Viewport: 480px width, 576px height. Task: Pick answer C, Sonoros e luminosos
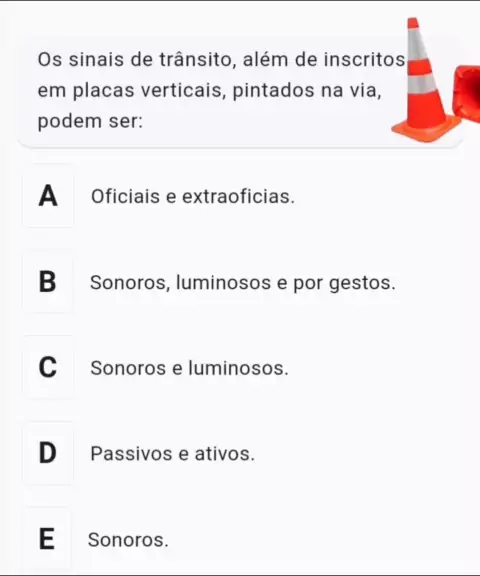tap(241, 368)
